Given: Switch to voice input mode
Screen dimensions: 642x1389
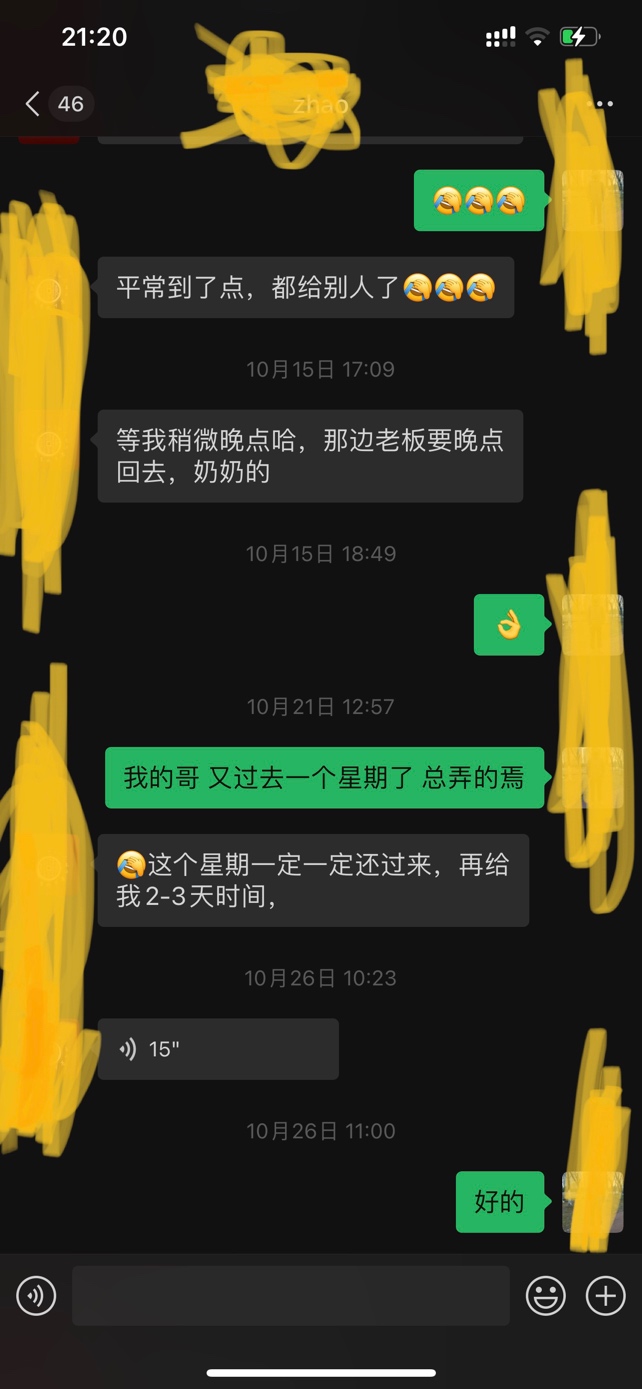Looking at the screenshot, I should tap(36, 1297).
